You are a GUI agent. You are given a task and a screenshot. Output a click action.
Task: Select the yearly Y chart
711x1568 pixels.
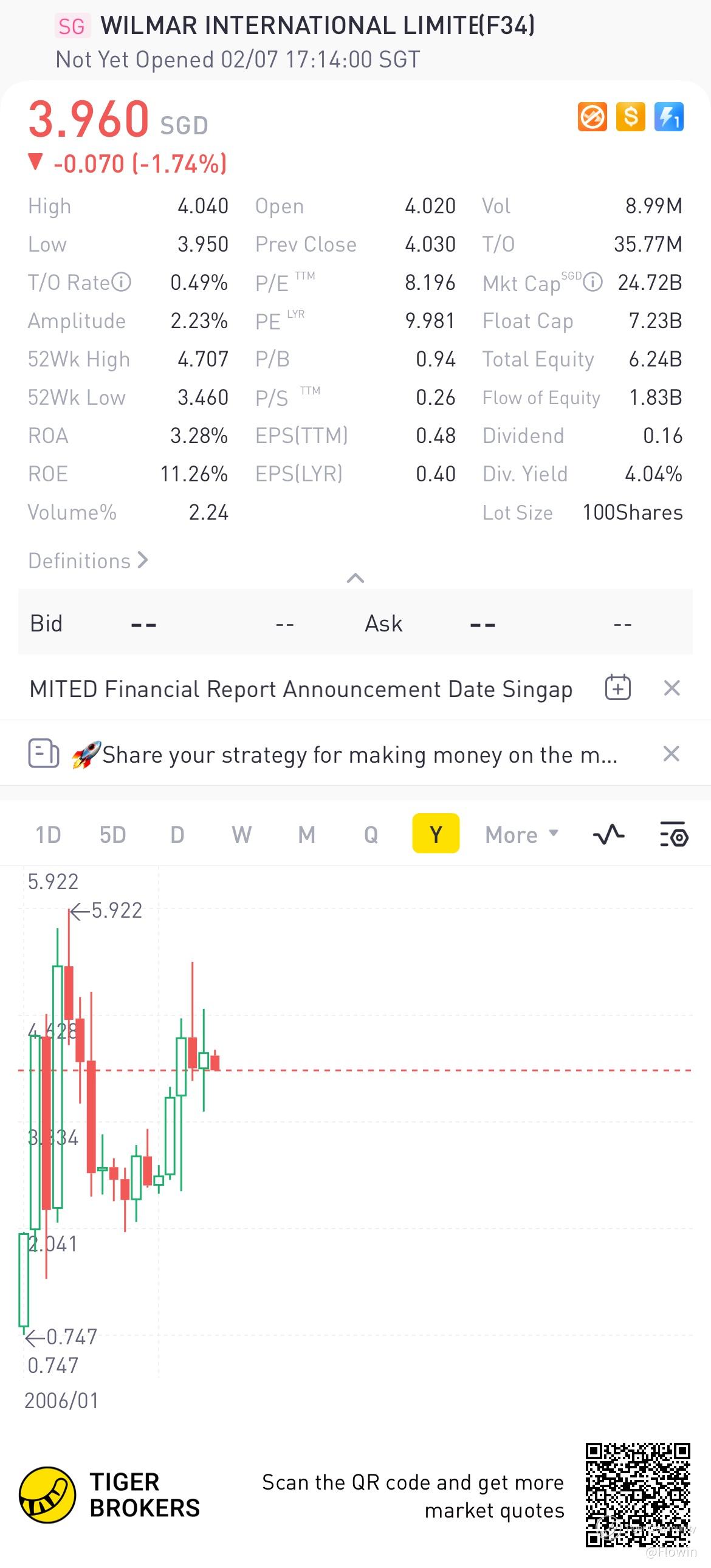(436, 833)
